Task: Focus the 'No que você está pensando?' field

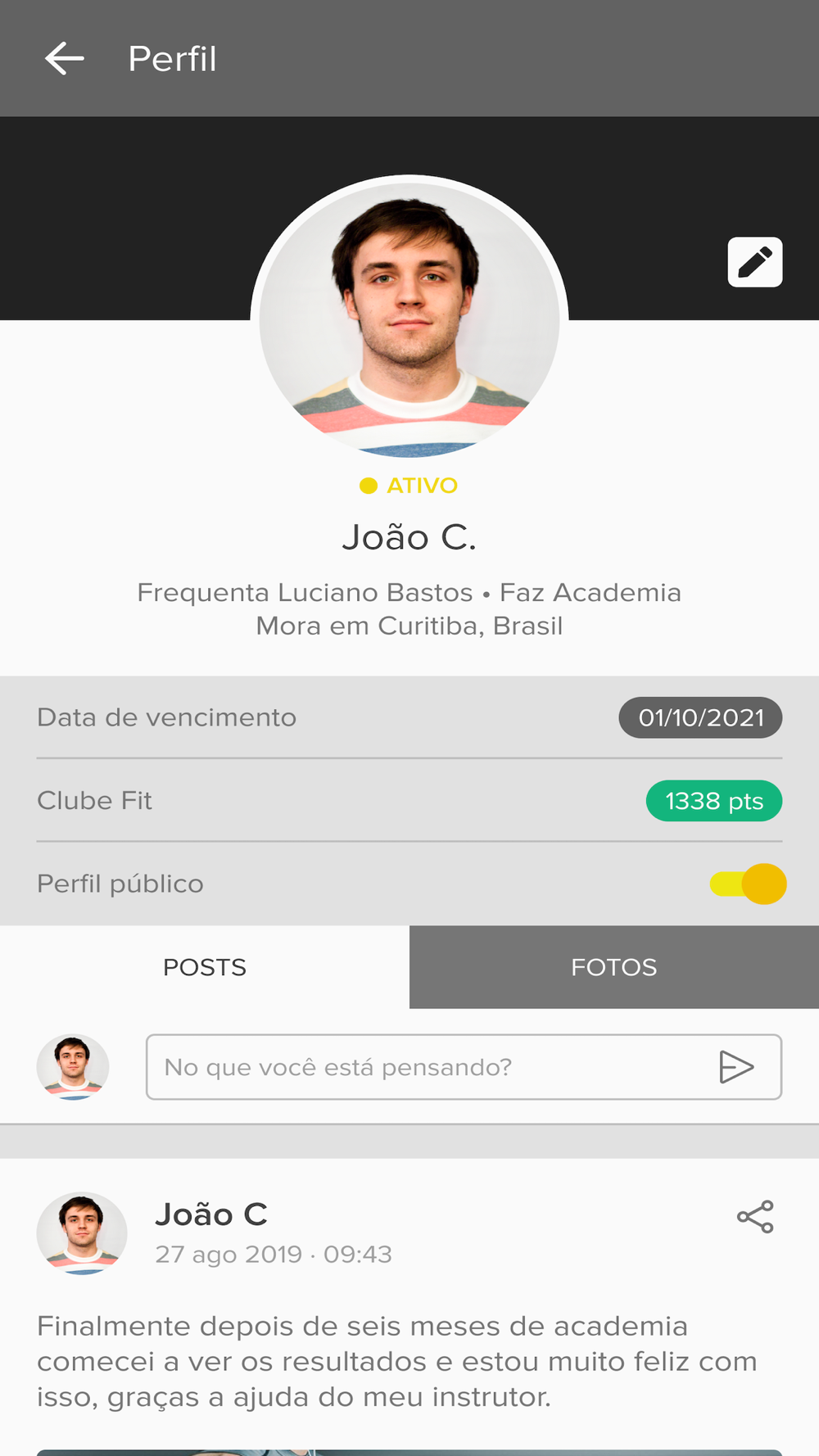Action: (426, 1067)
